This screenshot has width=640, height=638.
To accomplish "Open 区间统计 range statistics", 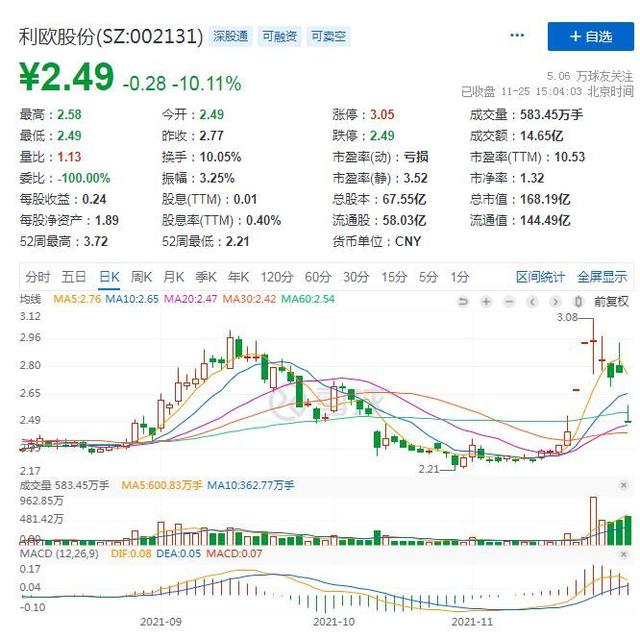I will 540,277.
